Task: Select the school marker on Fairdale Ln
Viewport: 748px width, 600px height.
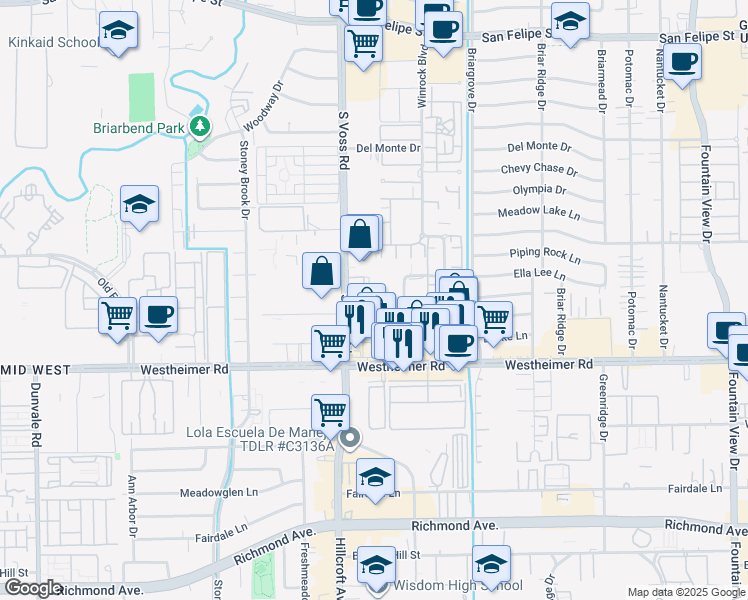Action: coord(375,478)
